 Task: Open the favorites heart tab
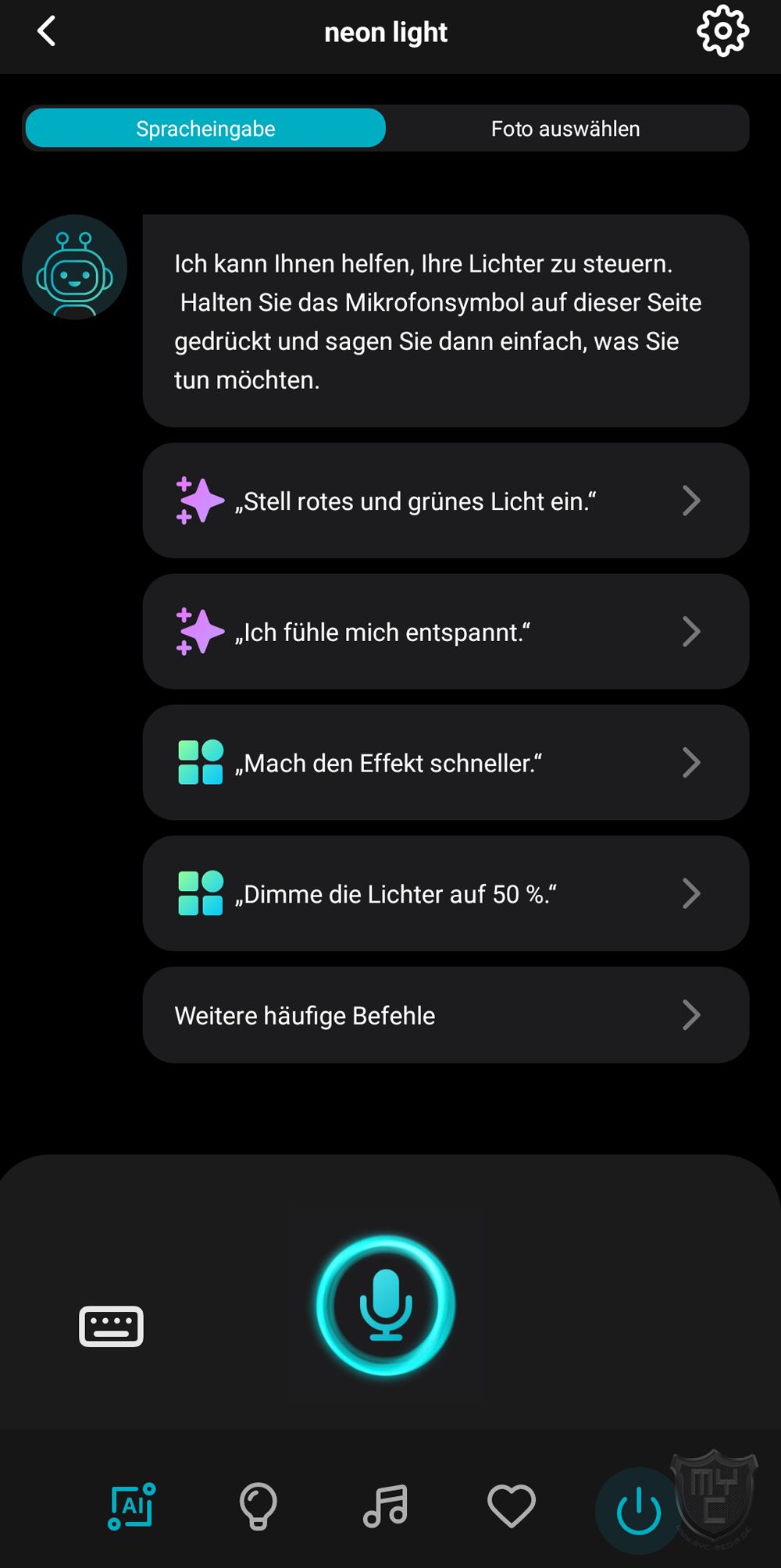click(x=512, y=1506)
